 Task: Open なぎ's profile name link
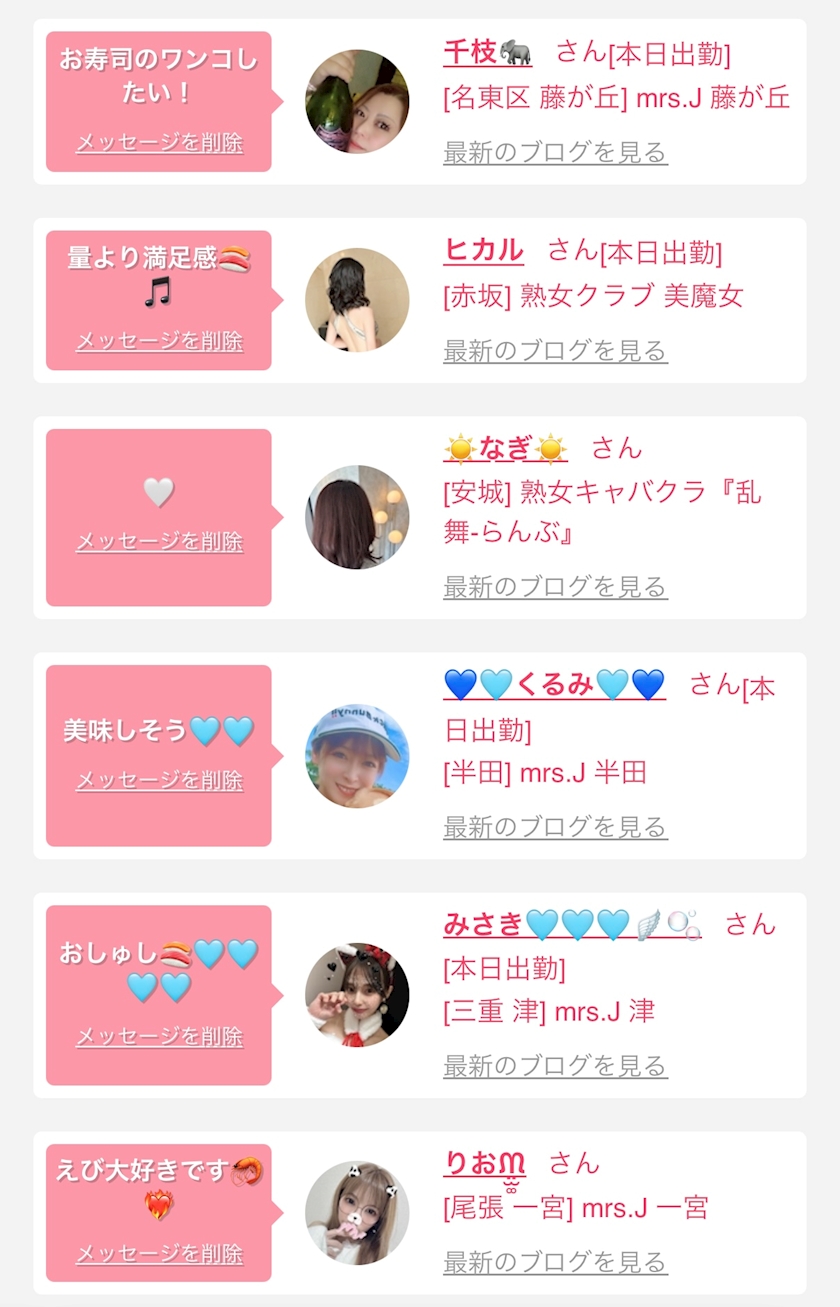click(x=505, y=449)
